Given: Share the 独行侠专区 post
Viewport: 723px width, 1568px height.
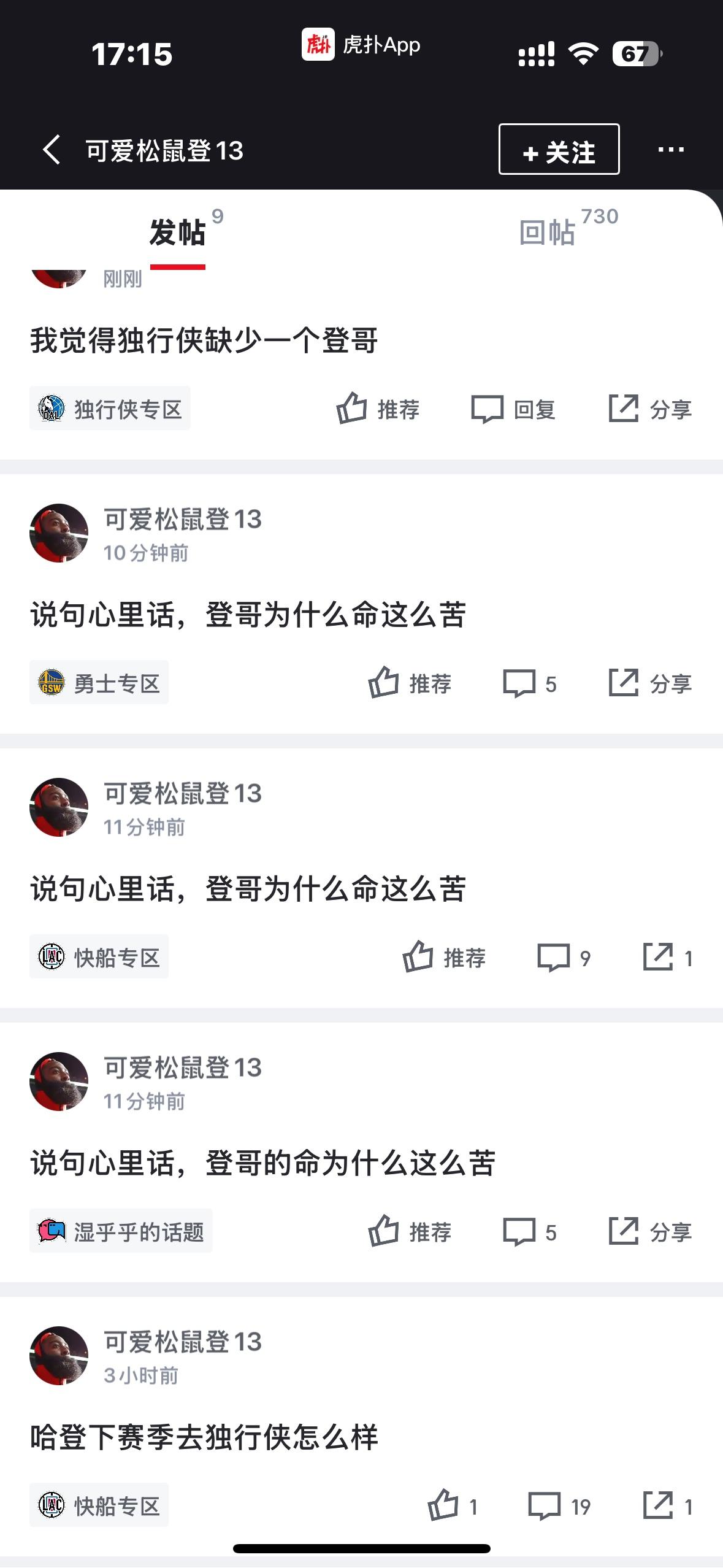Looking at the screenshot, I should 650,409.
